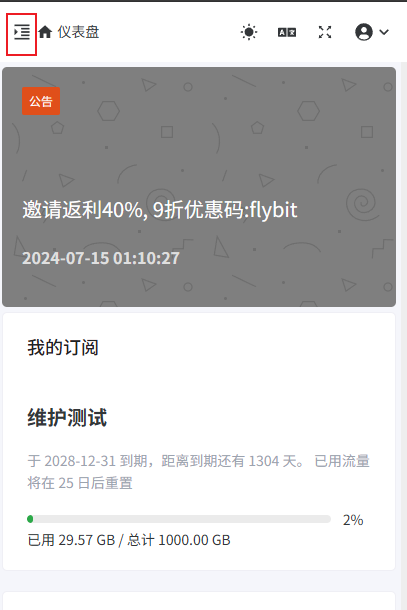Open the user account dropdown
This screenshot has width=407, height=610.
click(372, 32)
